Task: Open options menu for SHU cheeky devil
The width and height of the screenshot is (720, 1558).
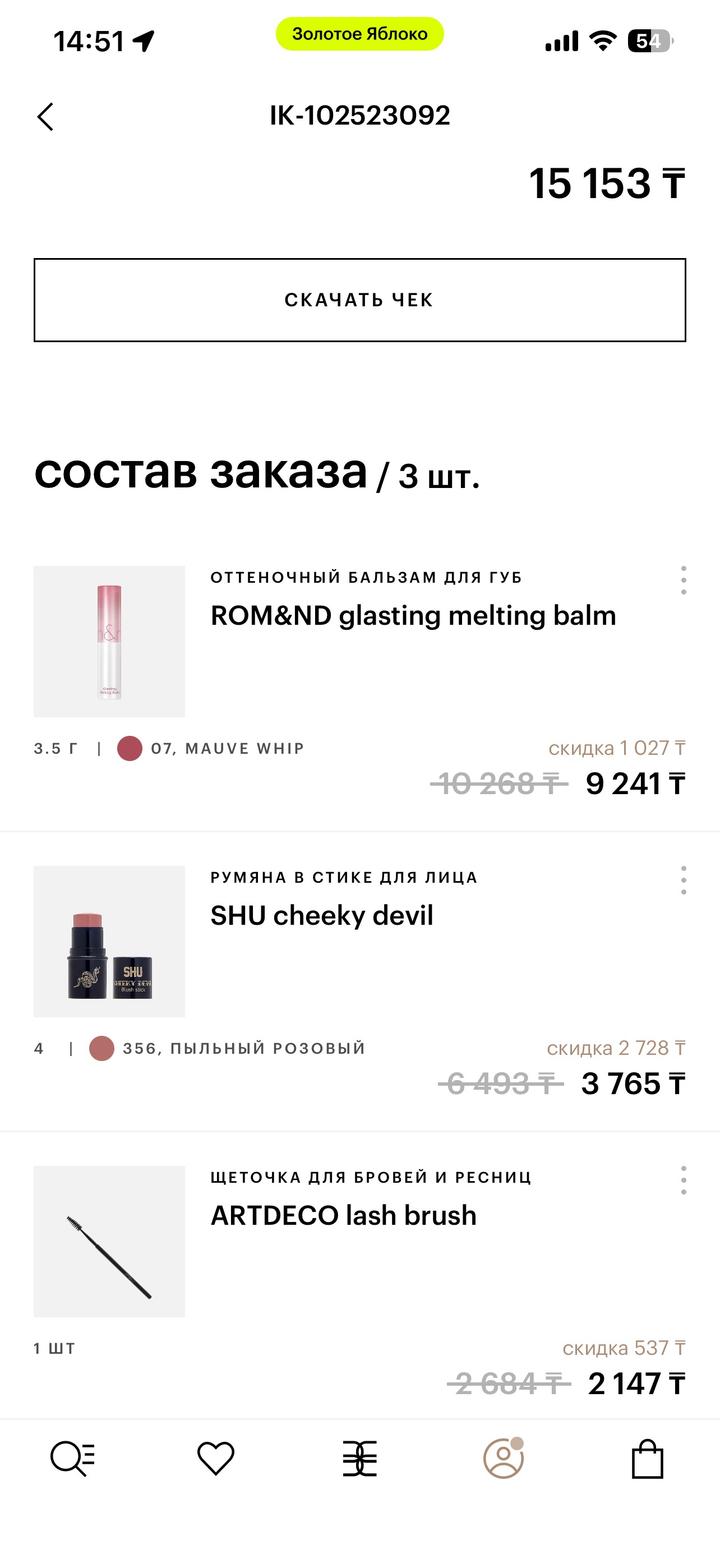Action: click(683, 880)
